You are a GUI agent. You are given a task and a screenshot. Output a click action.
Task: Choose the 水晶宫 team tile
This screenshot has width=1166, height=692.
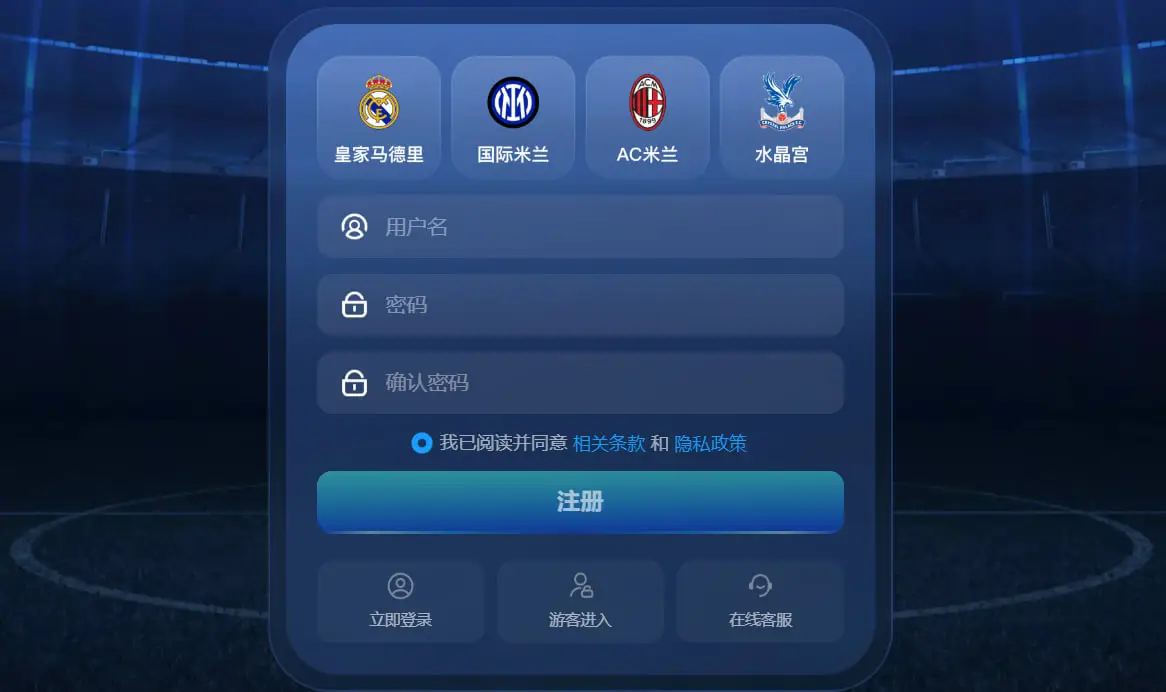pyautogui.click(x=781, y=118)
